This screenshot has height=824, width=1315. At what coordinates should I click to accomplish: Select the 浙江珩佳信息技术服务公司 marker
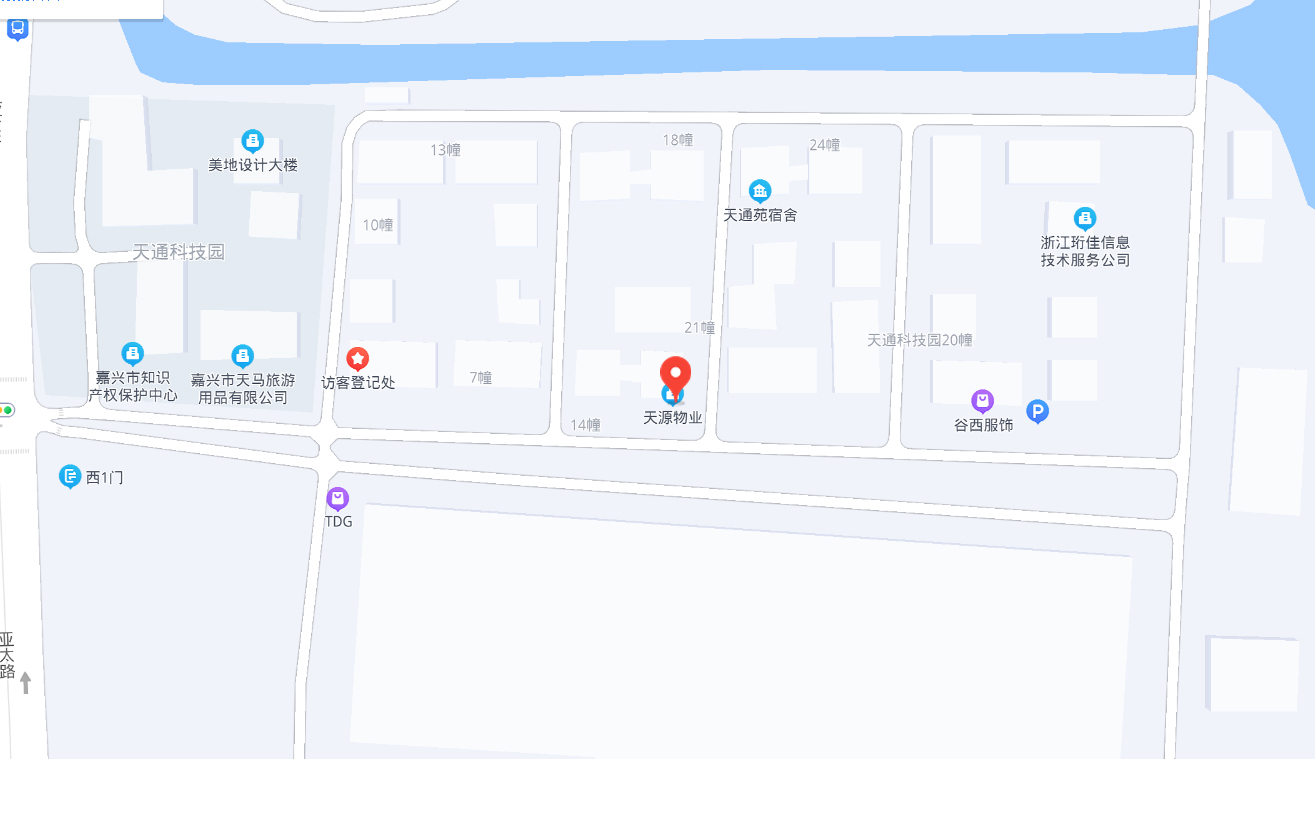point(1085,218)
